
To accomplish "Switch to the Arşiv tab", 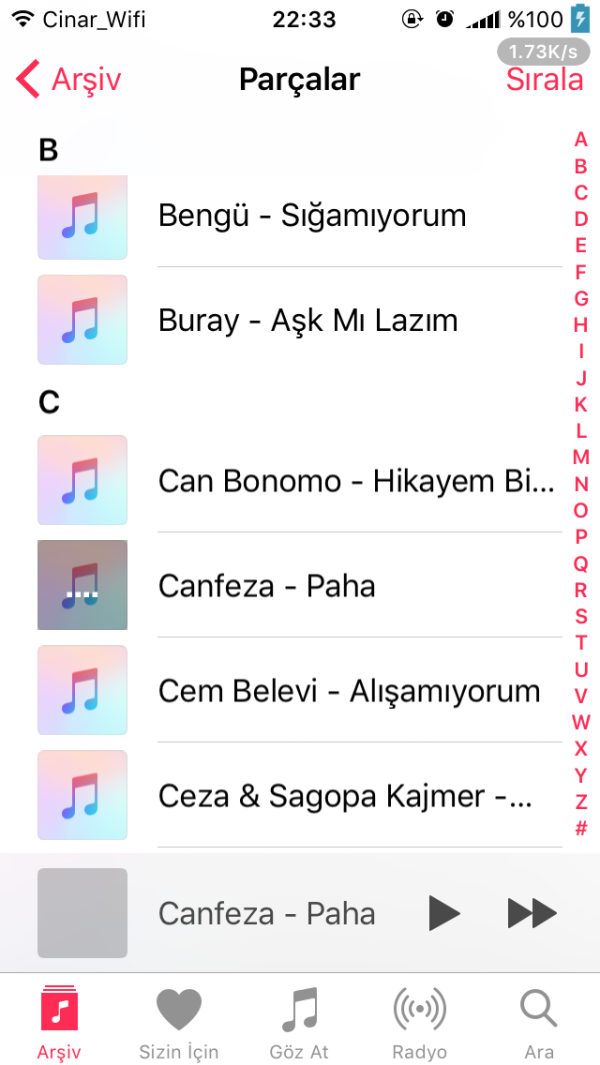I will tap(59, 1020).
